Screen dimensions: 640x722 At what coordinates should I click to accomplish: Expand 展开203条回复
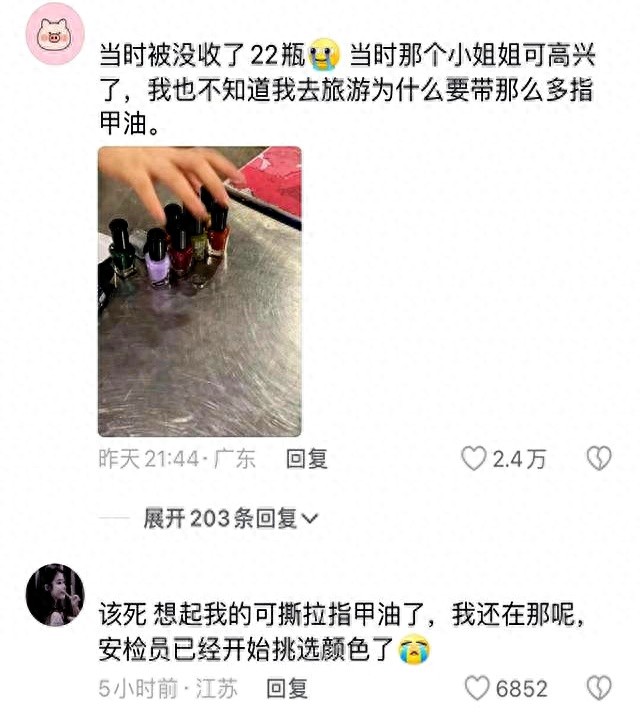tap(230, 518)
